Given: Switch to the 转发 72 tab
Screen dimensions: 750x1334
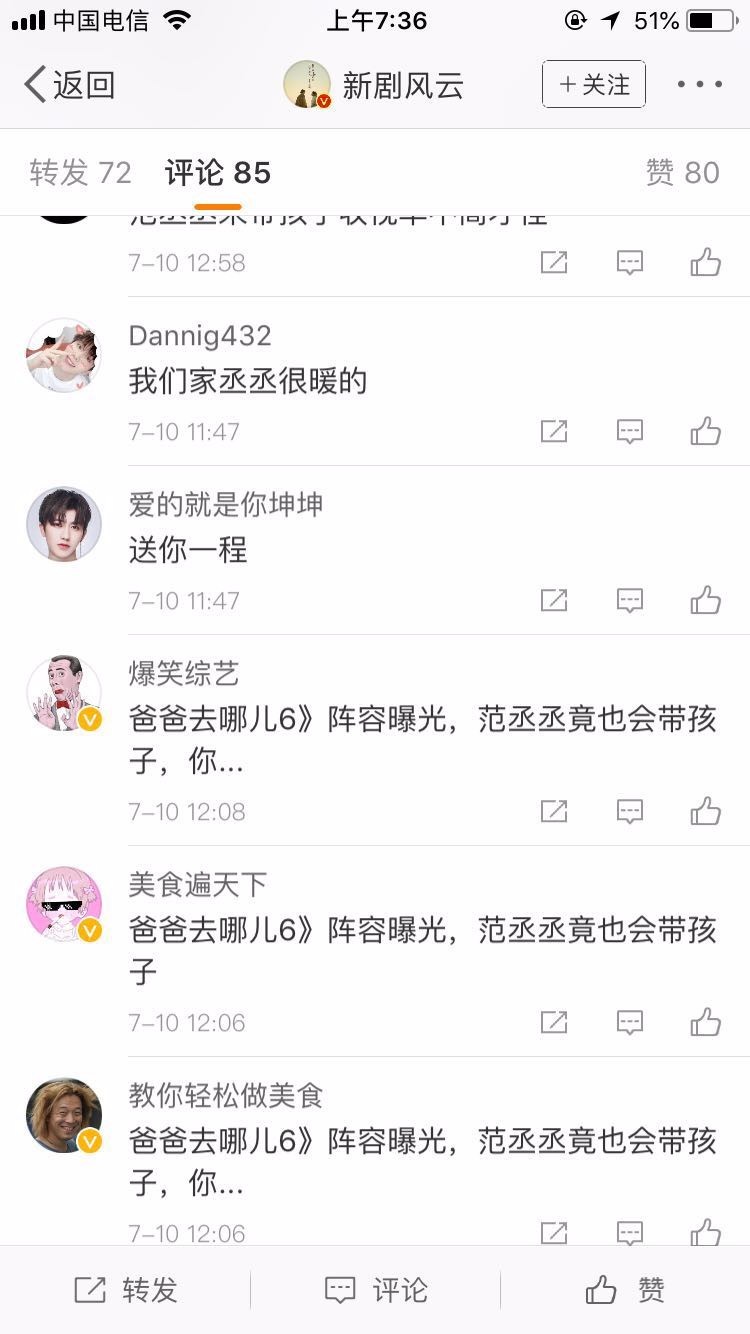Looking at the screenshot, I should click(x=80, y=173).
